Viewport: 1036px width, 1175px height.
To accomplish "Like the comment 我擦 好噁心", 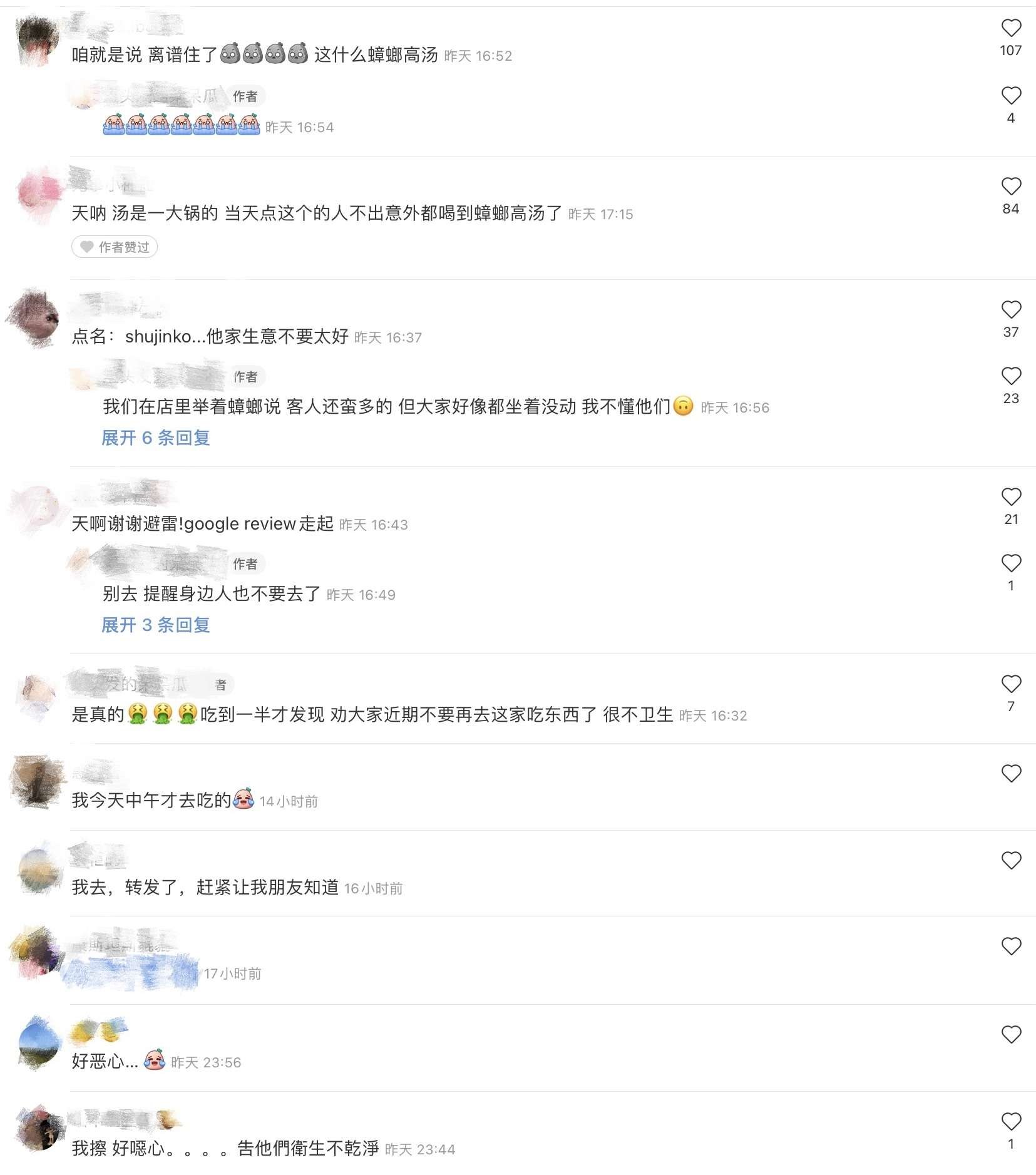I will 1011,1122.
